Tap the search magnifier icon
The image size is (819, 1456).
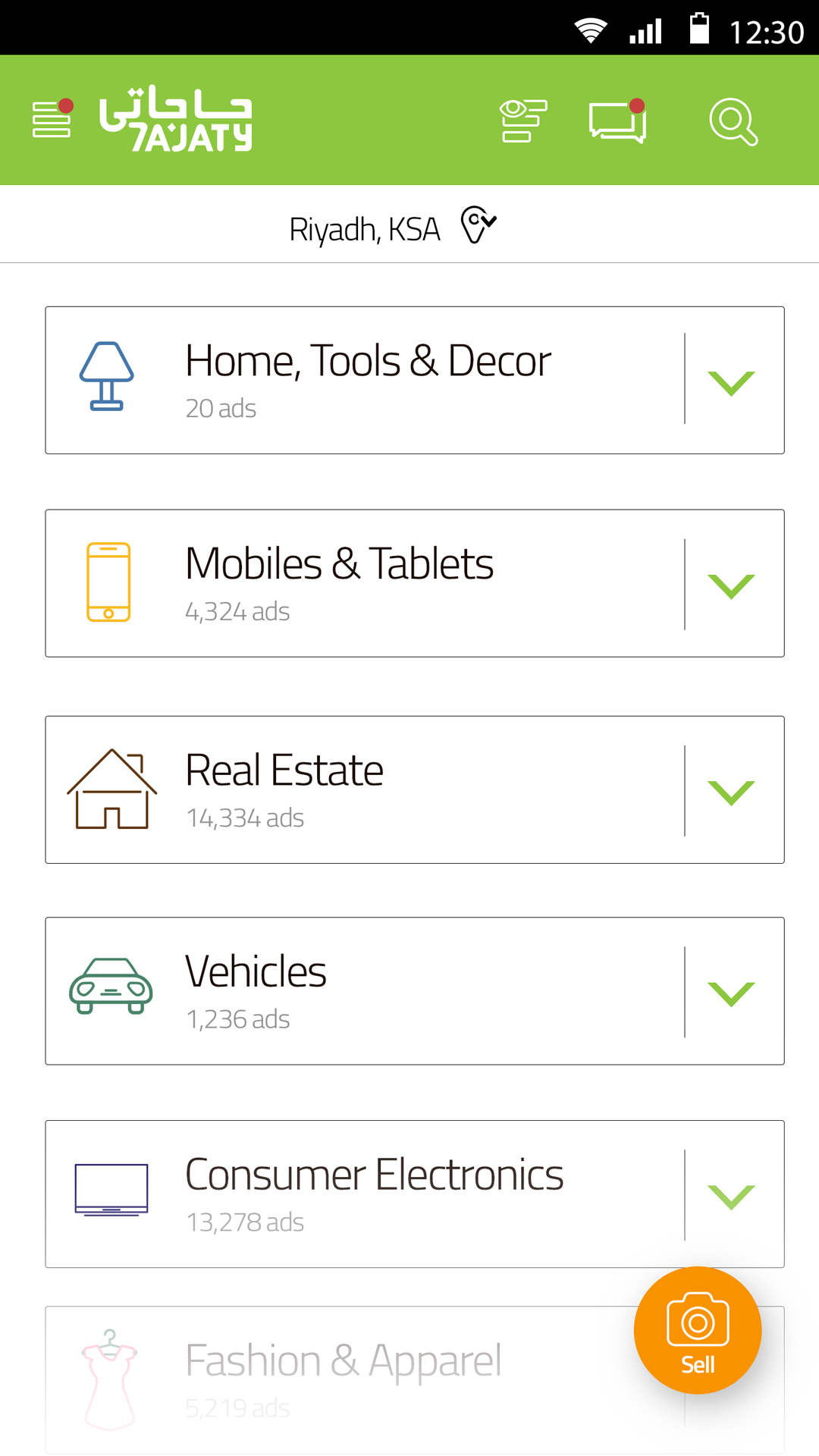pyautogui.click(x=733, y=121)
